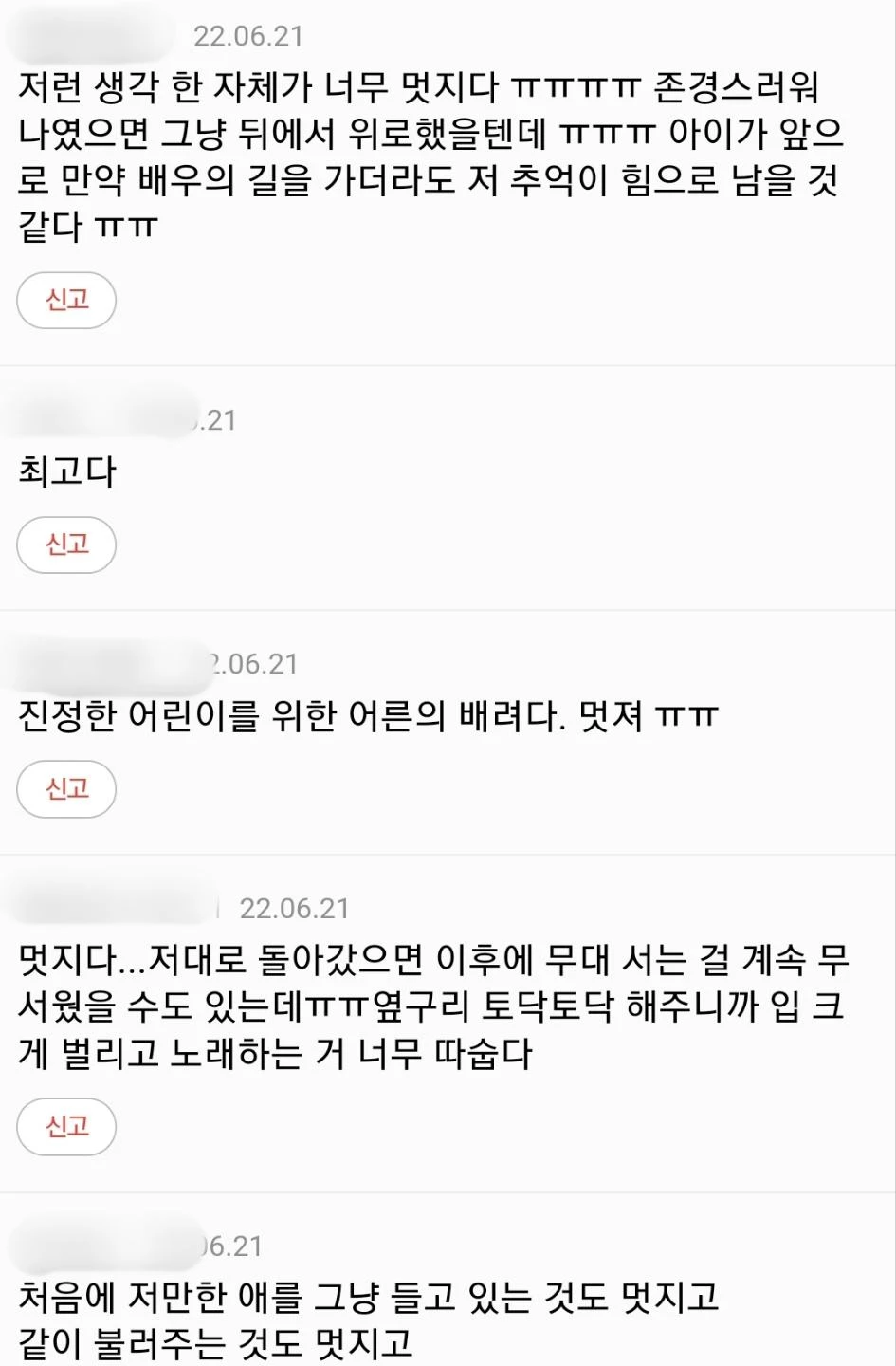Report the comment about 어른의 배려다
Image resolution: width=896 pixels, height=1366 pixels.
pyautogui.click(x=66, y=788)
